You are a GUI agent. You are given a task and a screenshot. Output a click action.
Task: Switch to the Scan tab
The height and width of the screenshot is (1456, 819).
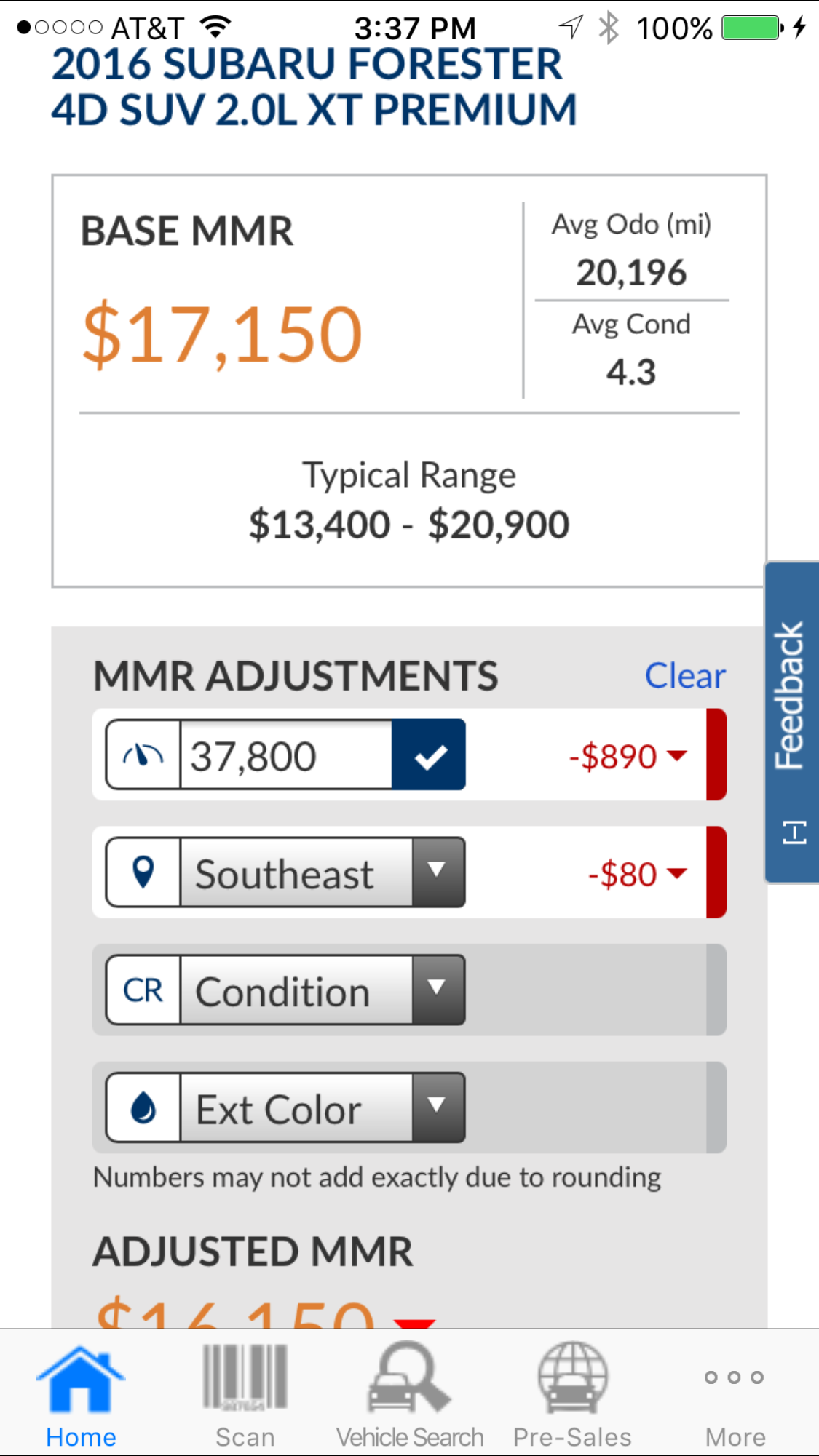pos(245,1396)
